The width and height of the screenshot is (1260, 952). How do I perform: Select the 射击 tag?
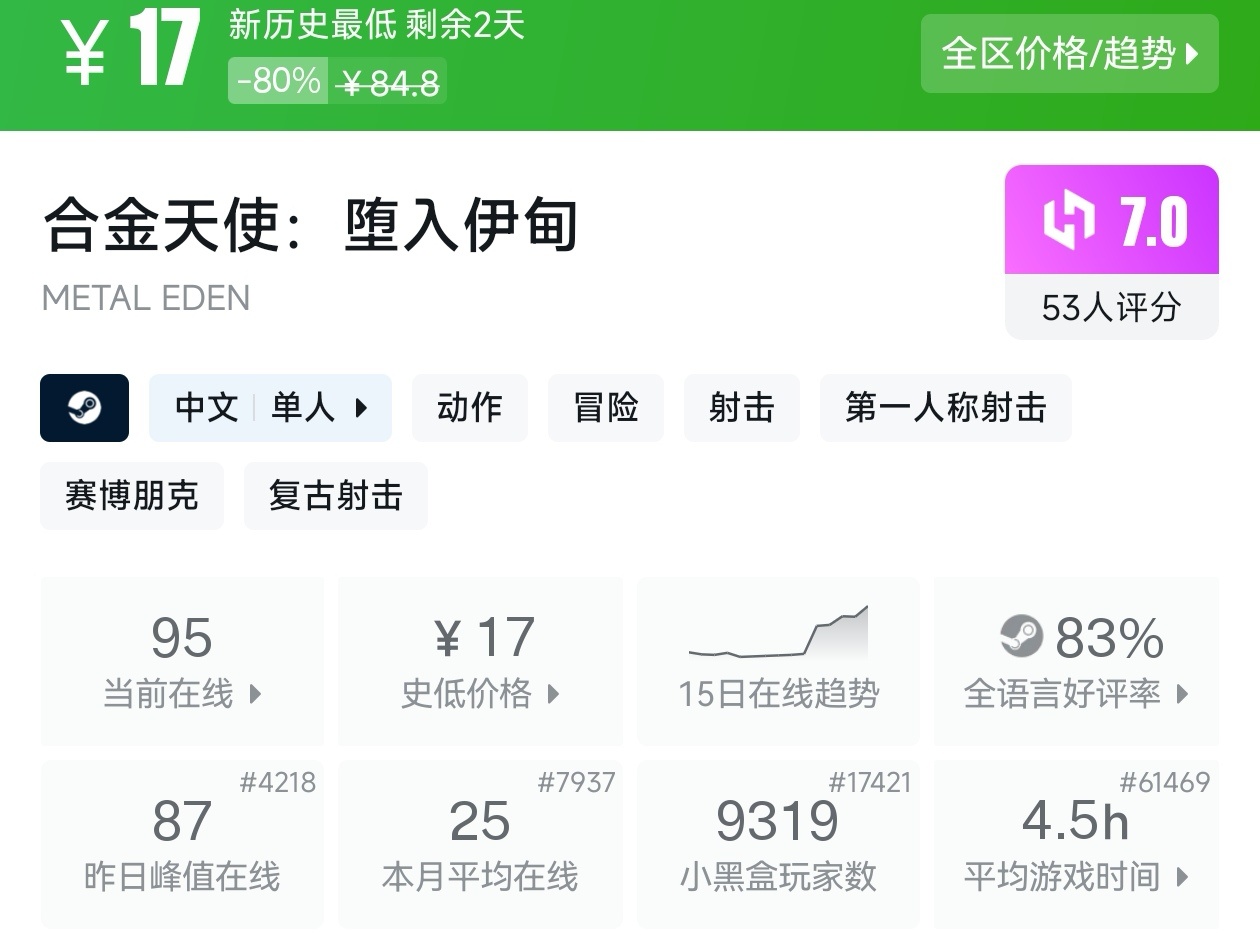pyautogui.click(x=741, y=408)
